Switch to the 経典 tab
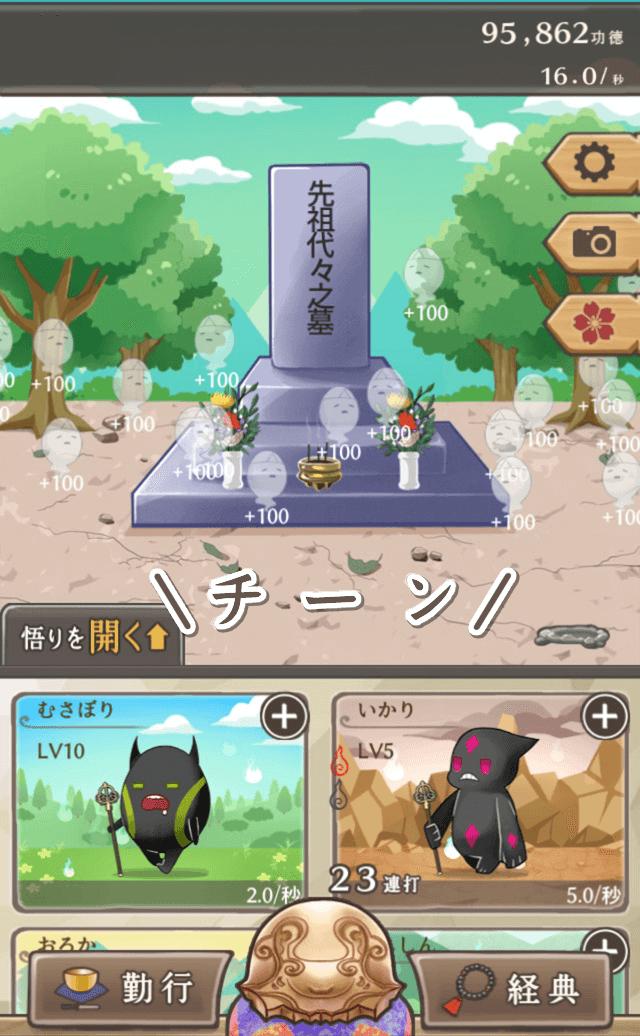 (512, 989)
